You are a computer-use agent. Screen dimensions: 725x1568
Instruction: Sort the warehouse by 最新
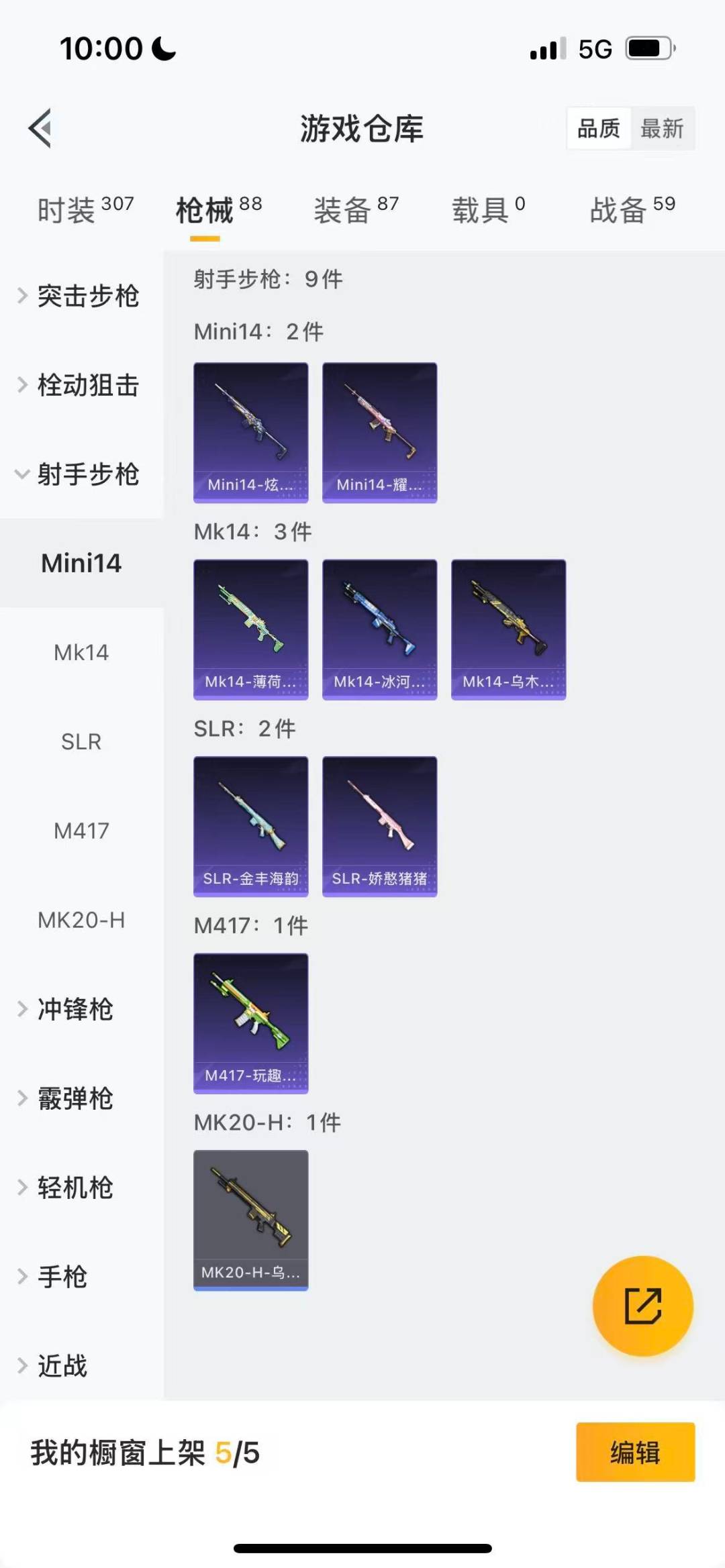[x=662, y=128]
